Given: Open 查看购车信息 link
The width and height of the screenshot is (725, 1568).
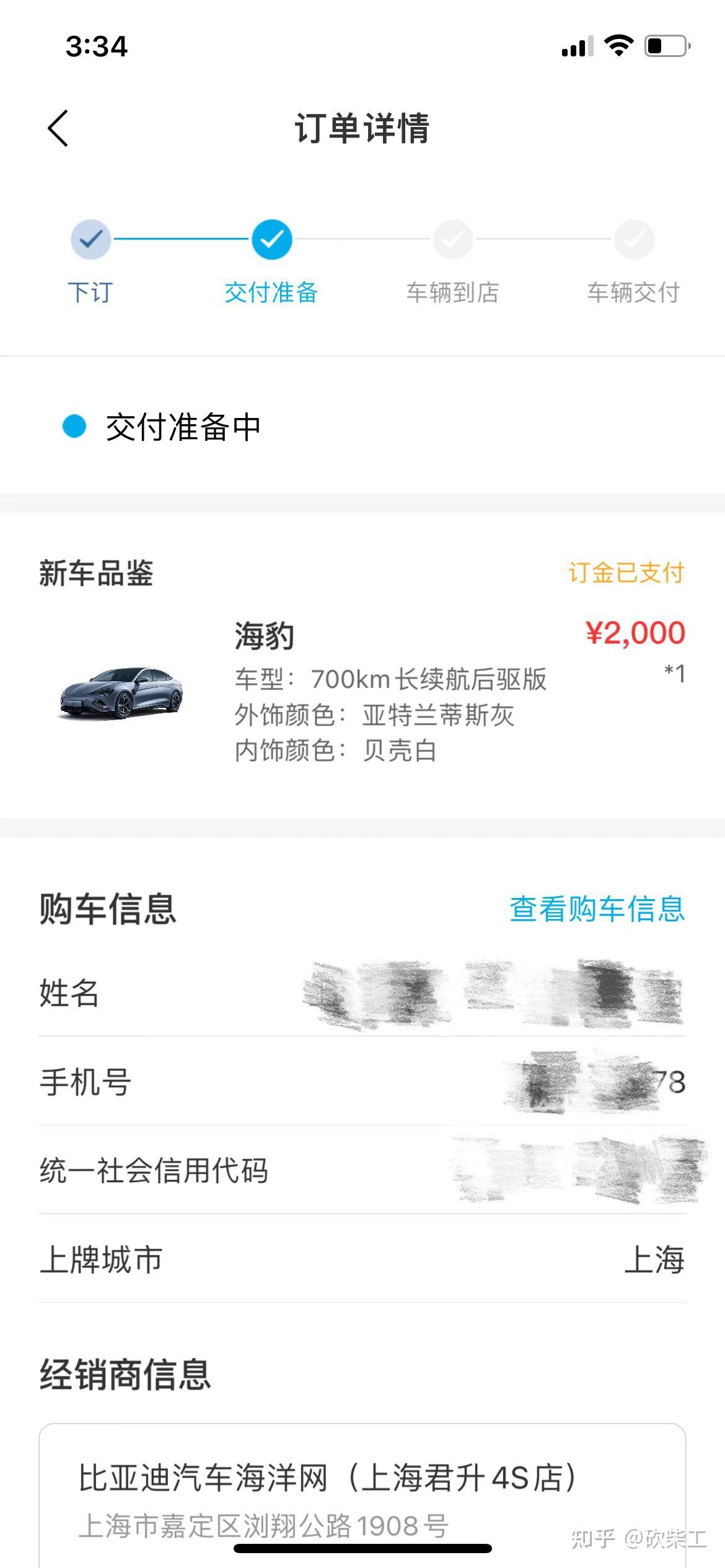Looking at the screenshot, I should click(x=597, y=909).
